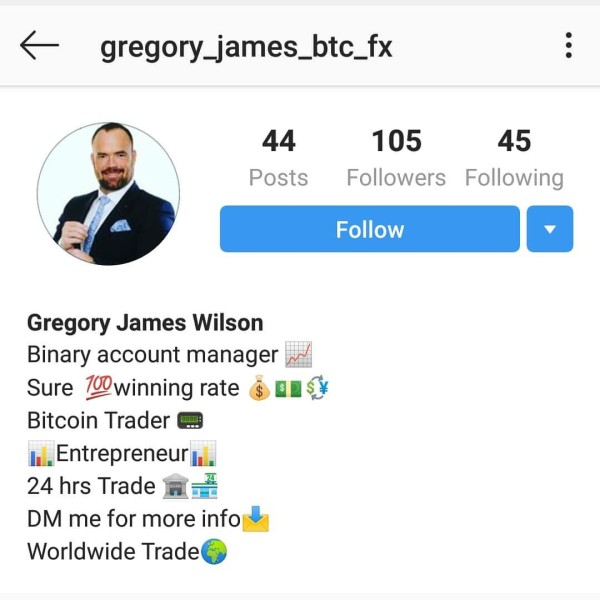This screenshot has width=600, height=600.
Task: Open the three-dot overflow menu
Action: point(569,45)
